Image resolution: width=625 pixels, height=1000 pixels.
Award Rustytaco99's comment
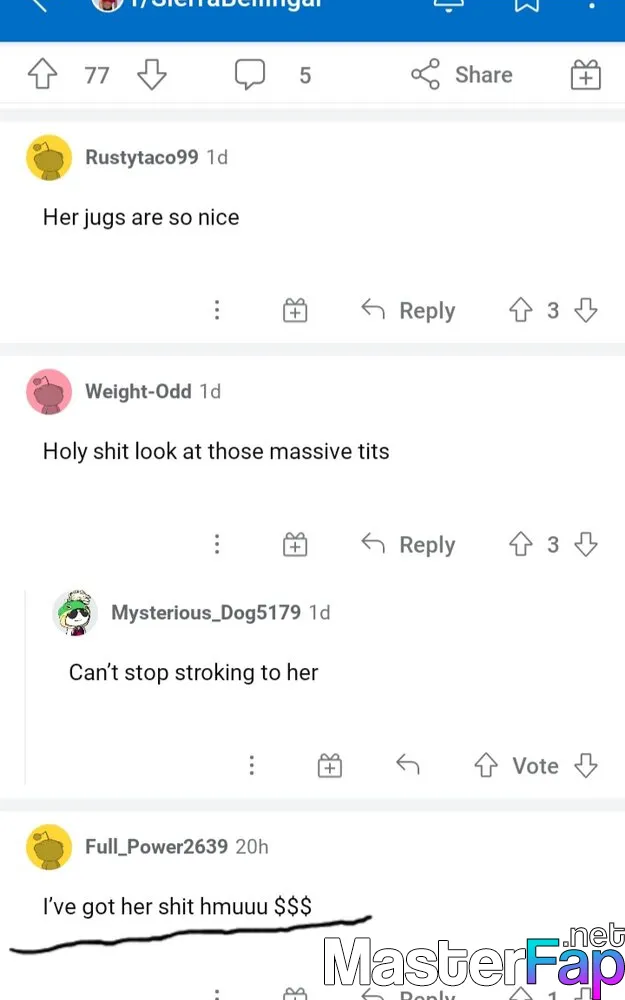pos(295,310)
